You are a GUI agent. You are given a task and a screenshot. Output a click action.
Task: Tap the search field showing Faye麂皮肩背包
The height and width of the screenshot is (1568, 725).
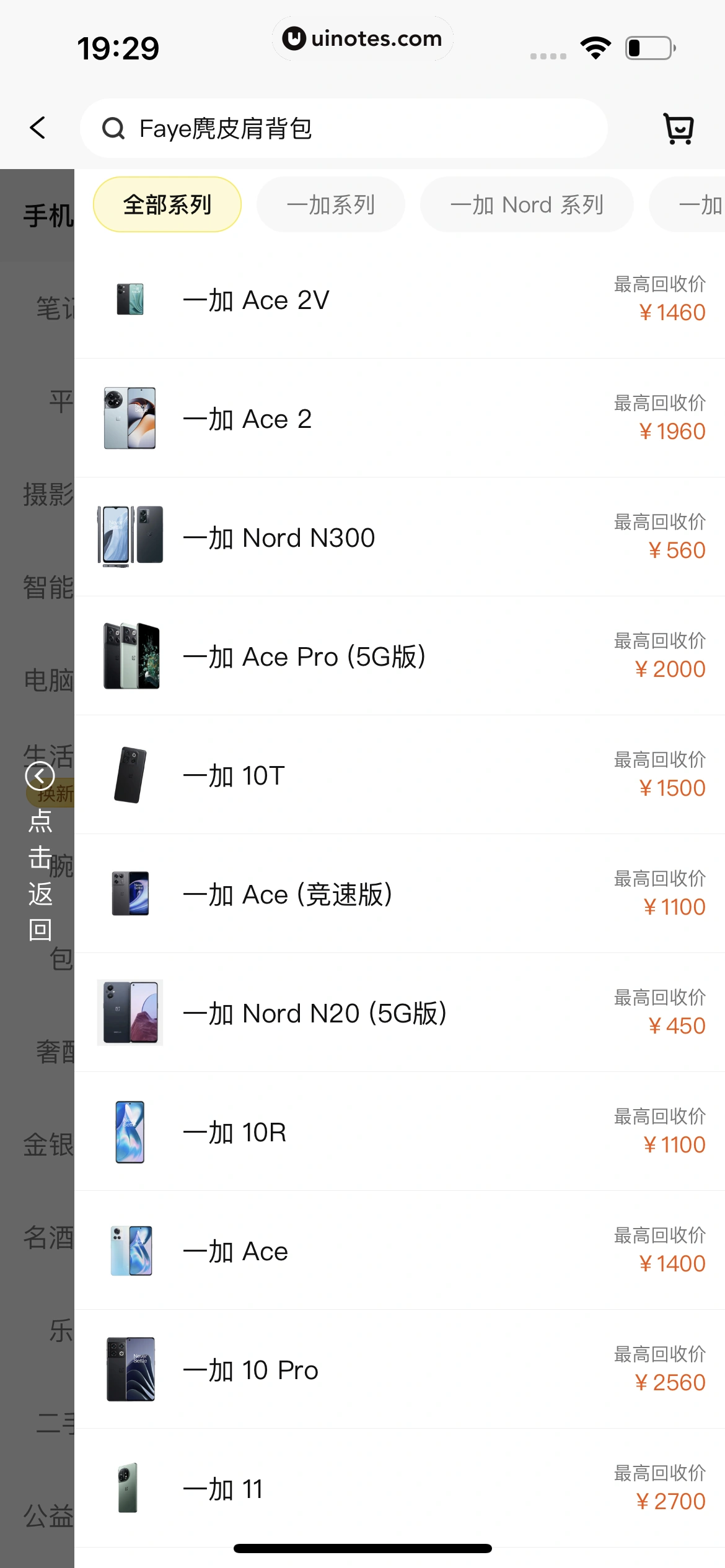343,129
